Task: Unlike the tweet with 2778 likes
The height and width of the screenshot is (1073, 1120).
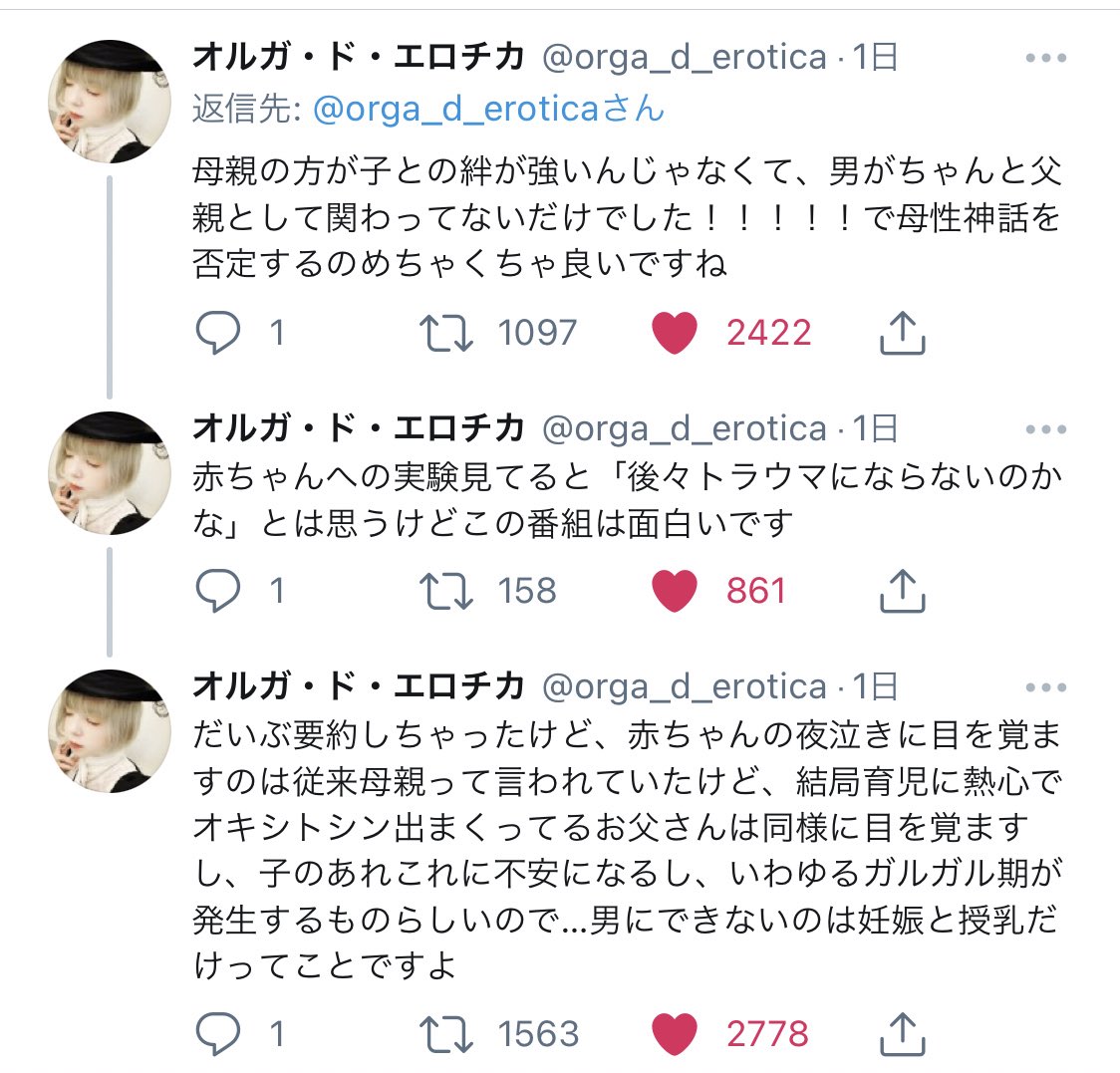Action: (674, 1034)
